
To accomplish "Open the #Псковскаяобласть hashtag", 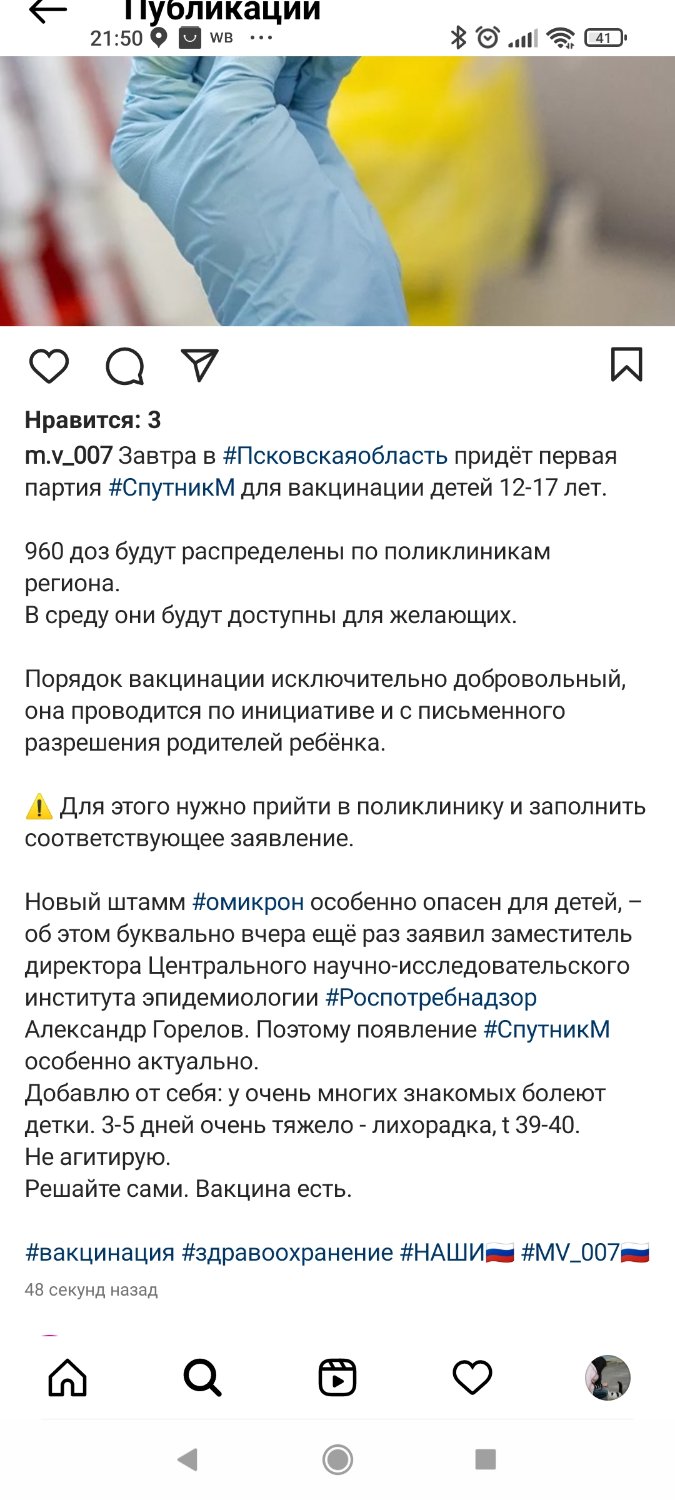I will point(335,457).
